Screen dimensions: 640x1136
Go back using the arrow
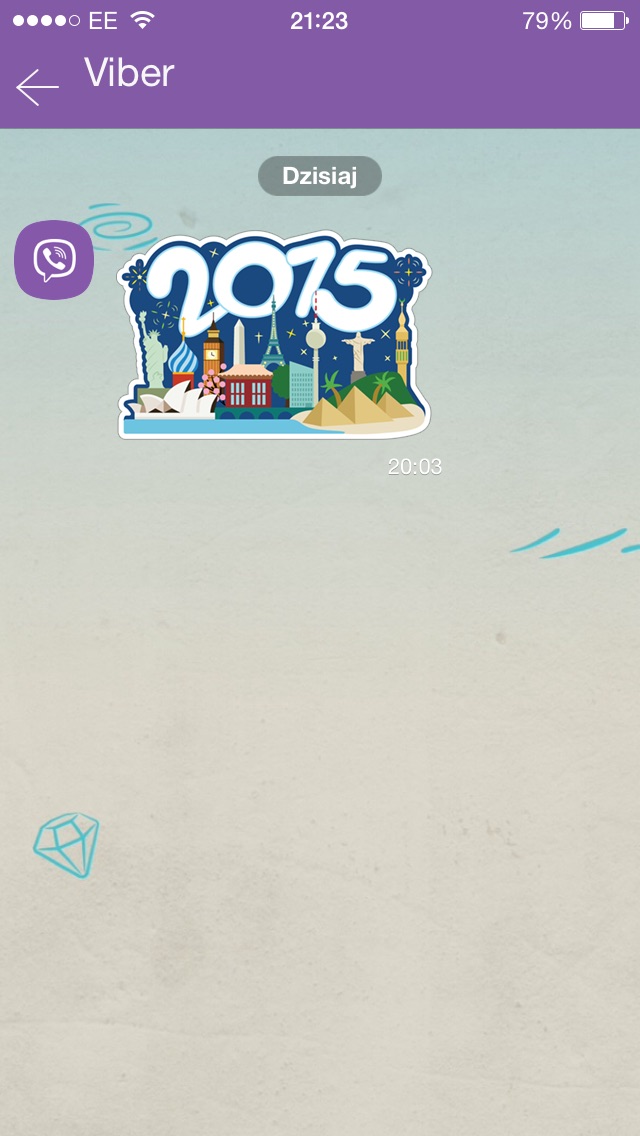click(37, 88)
